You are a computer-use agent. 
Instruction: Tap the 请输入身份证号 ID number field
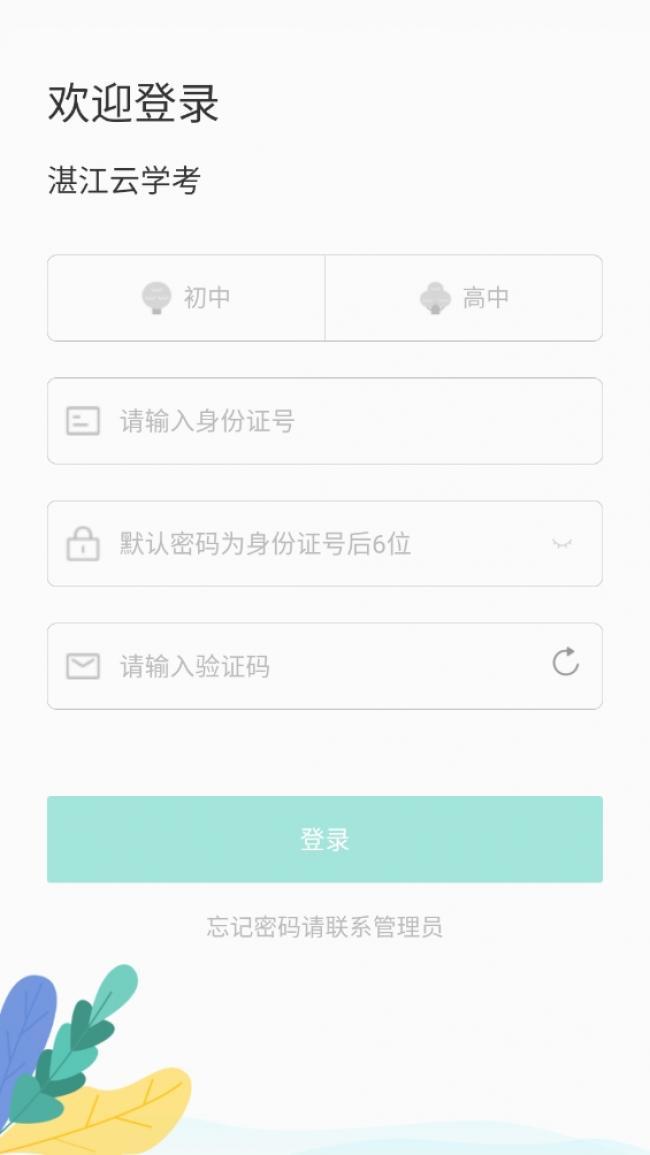click(325, 421)
